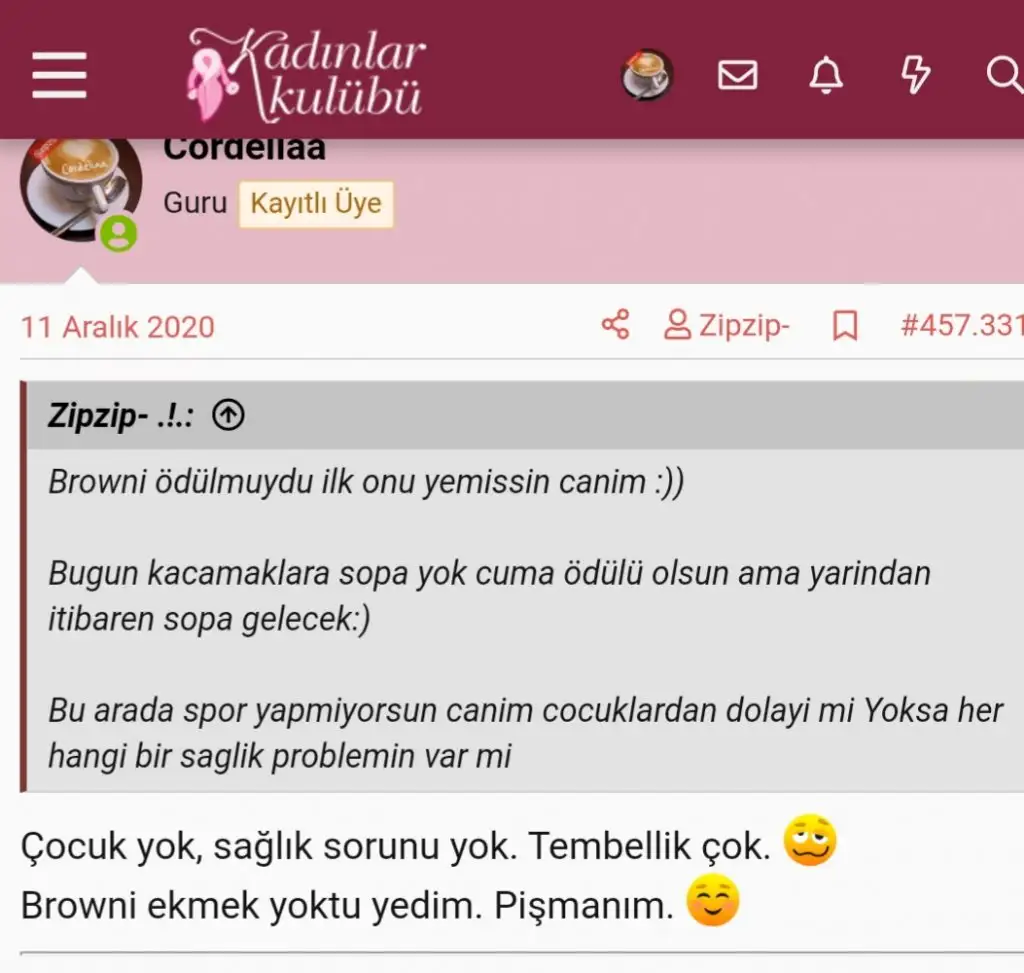Open Cordeliaa's username profile link
Image resolution: width=1024 pixels, height=973 pixels.
pos(244,149)
